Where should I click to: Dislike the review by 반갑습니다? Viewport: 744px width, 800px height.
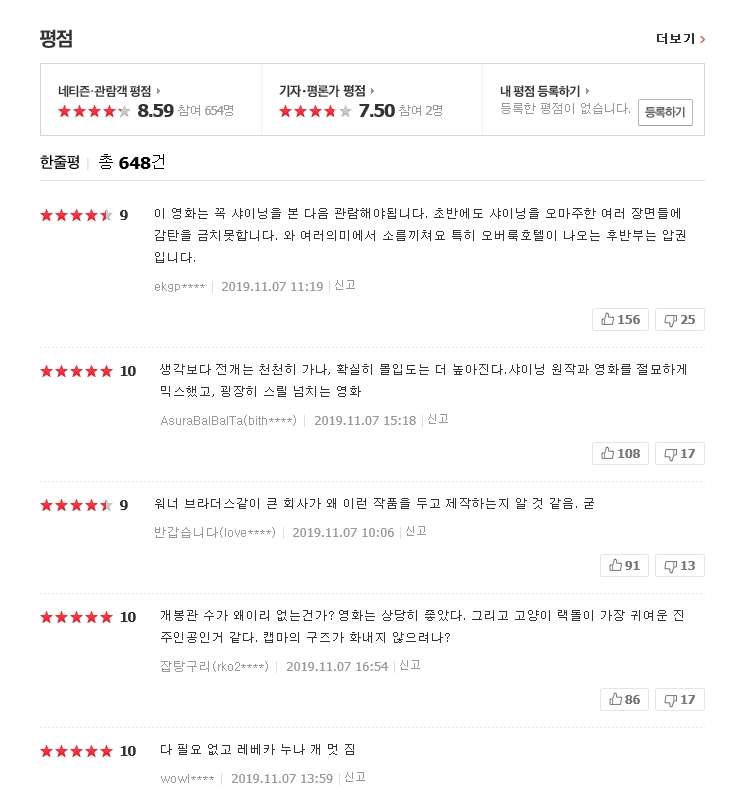[x=679, y=566]
